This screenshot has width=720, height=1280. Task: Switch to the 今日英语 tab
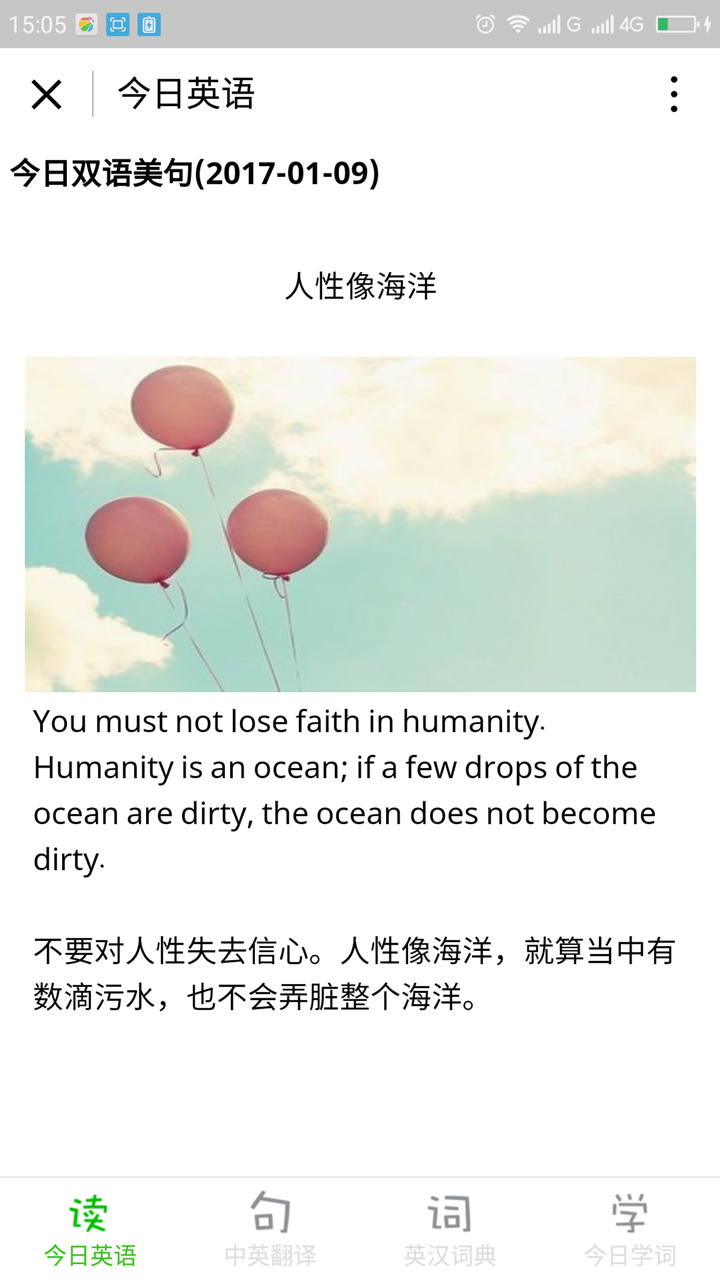coord(90,1230)
